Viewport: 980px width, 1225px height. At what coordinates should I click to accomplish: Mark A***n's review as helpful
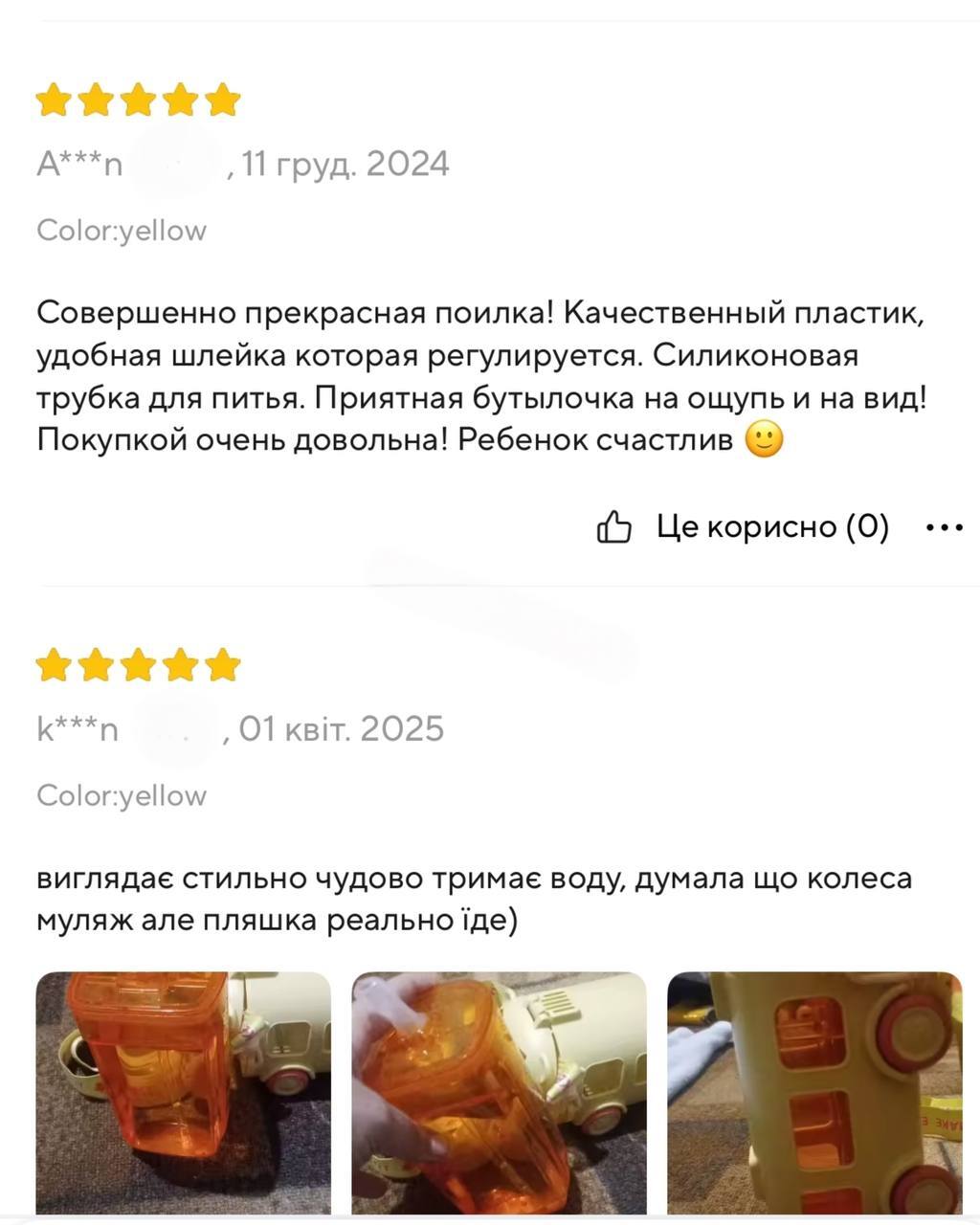[743, 526]
